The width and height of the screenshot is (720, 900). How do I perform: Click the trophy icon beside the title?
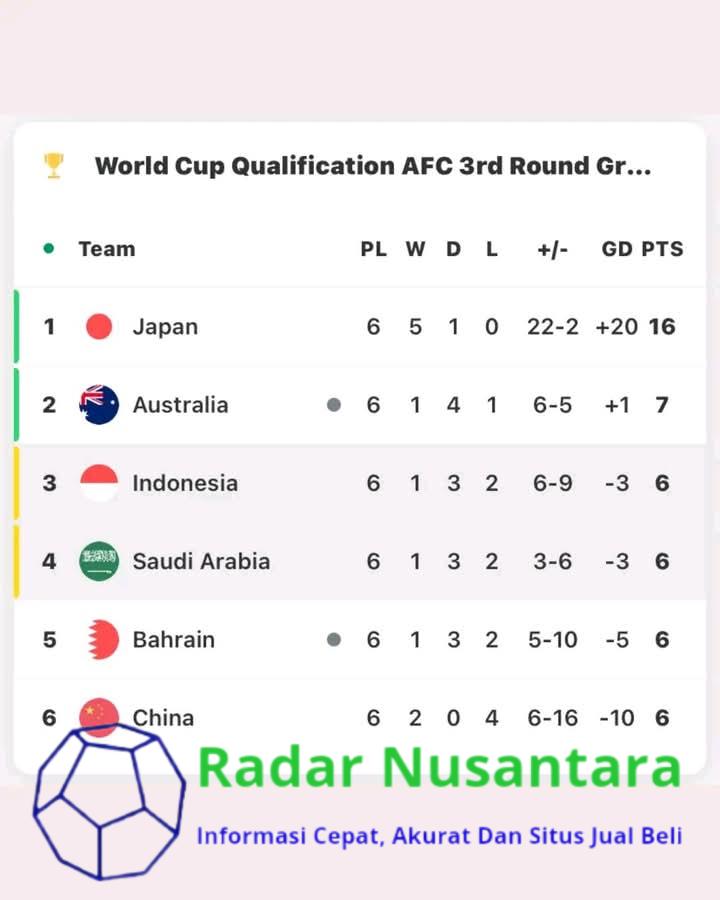tap(55, 164)
